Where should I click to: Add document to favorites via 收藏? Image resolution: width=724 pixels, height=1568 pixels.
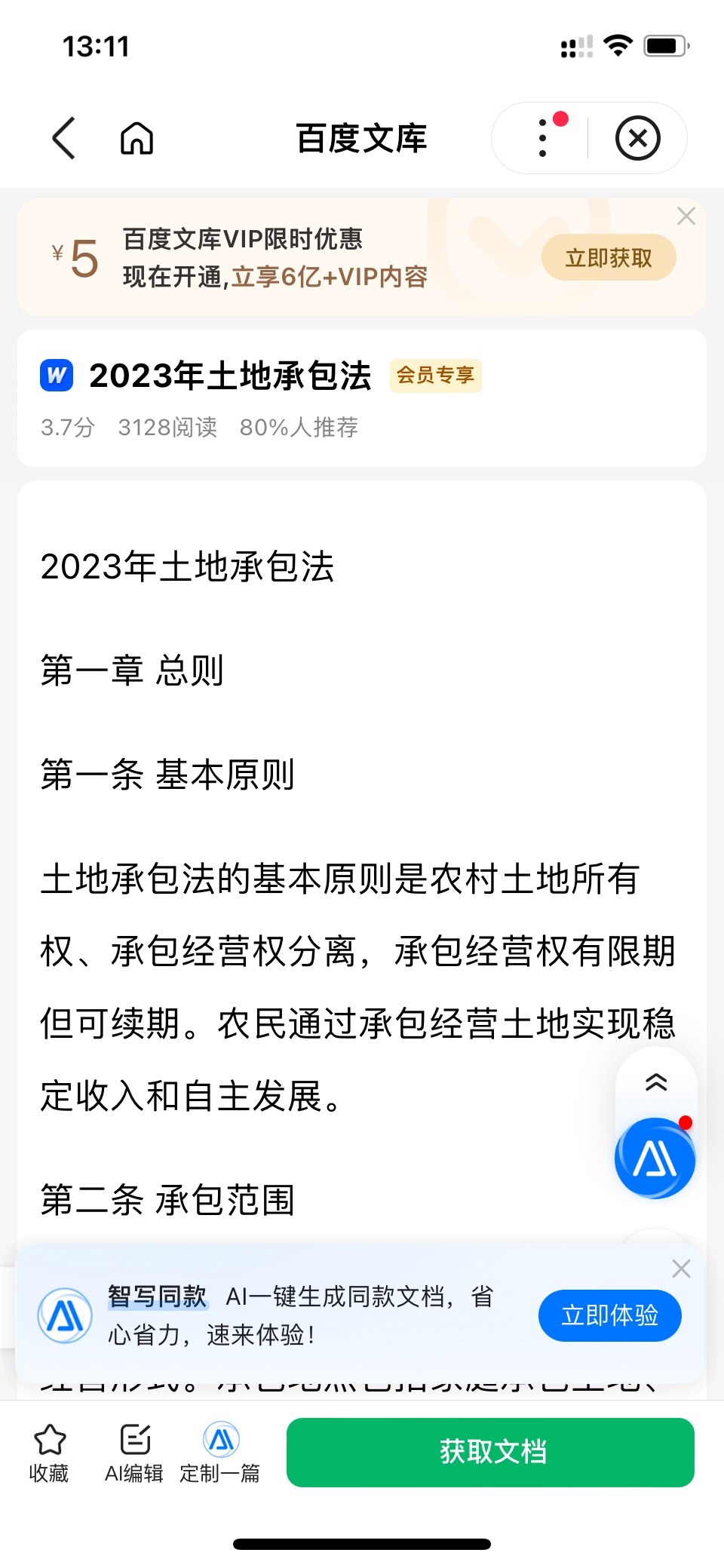pos(50,1452)
